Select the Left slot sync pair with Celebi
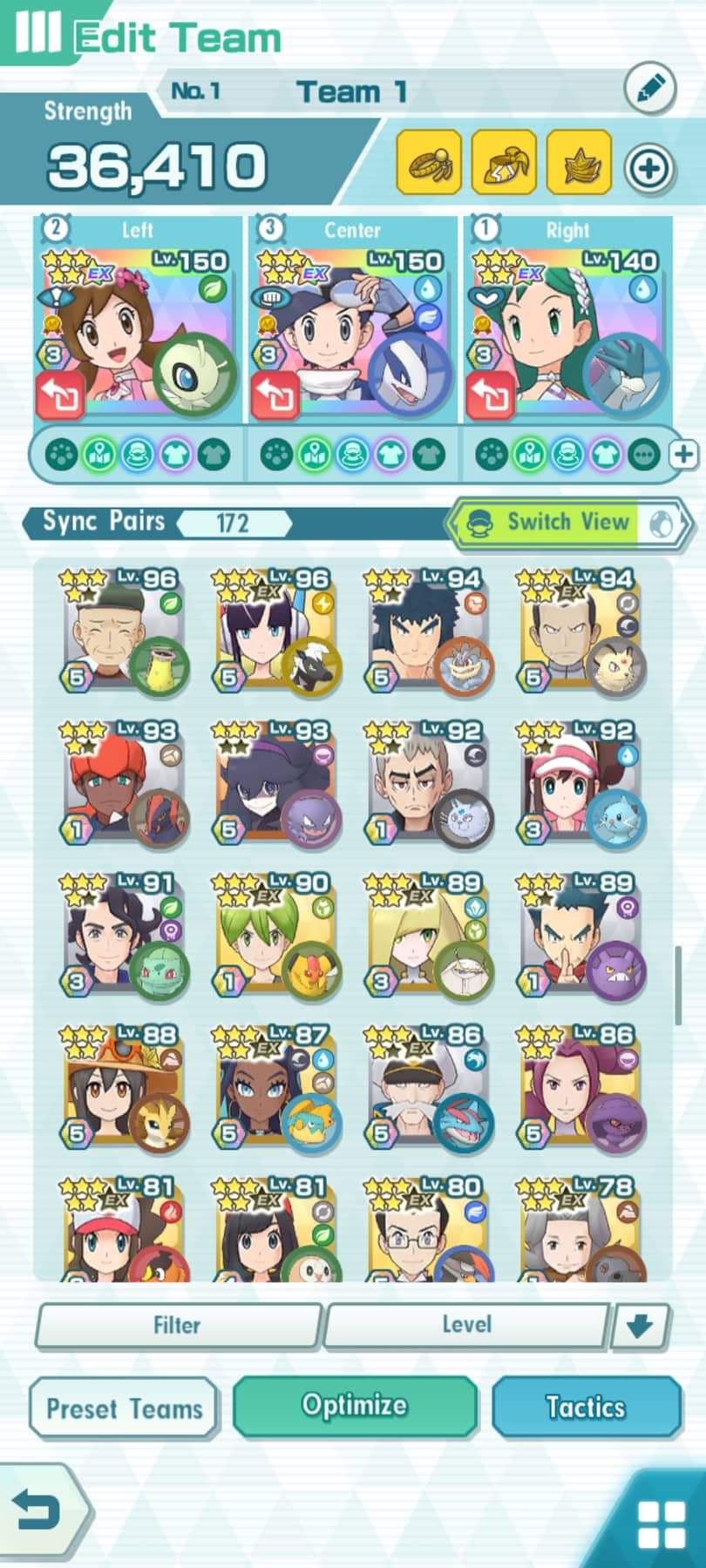This screenshot has height=1568, width=706. (138, 320)
